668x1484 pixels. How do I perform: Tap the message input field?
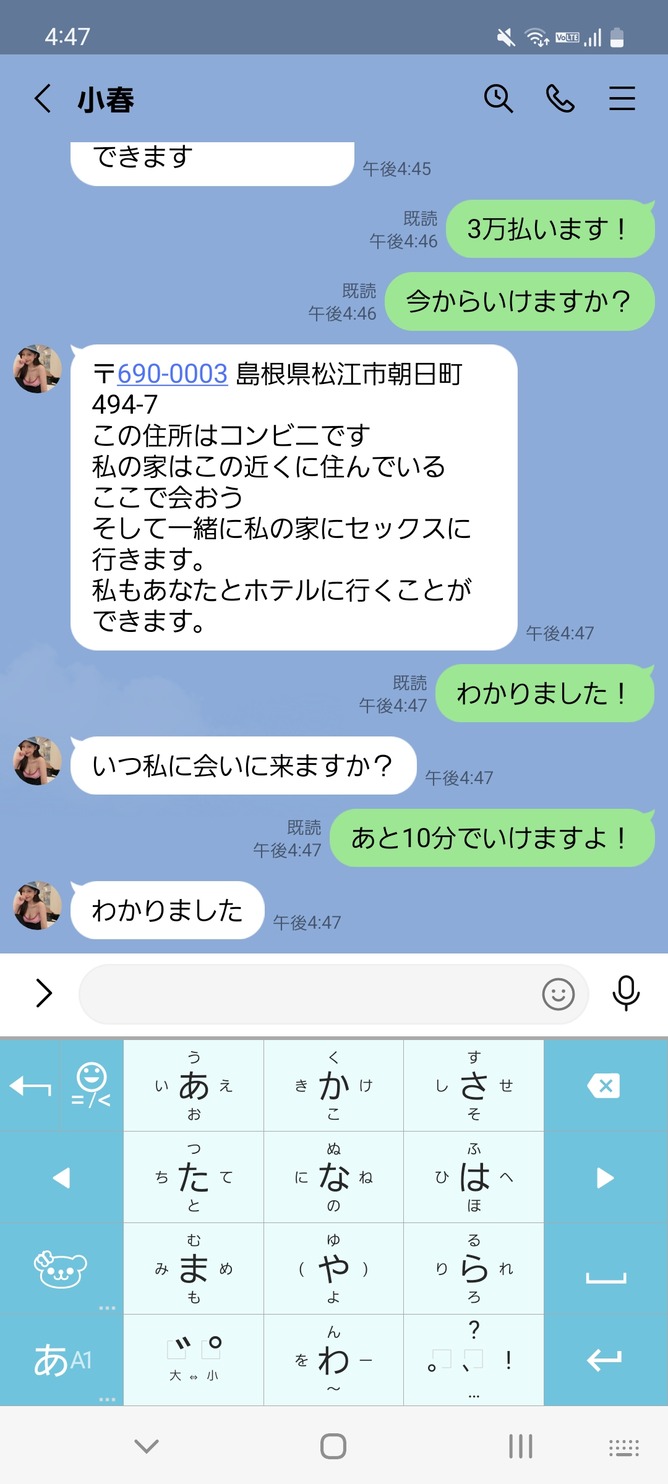pos(310,993)
